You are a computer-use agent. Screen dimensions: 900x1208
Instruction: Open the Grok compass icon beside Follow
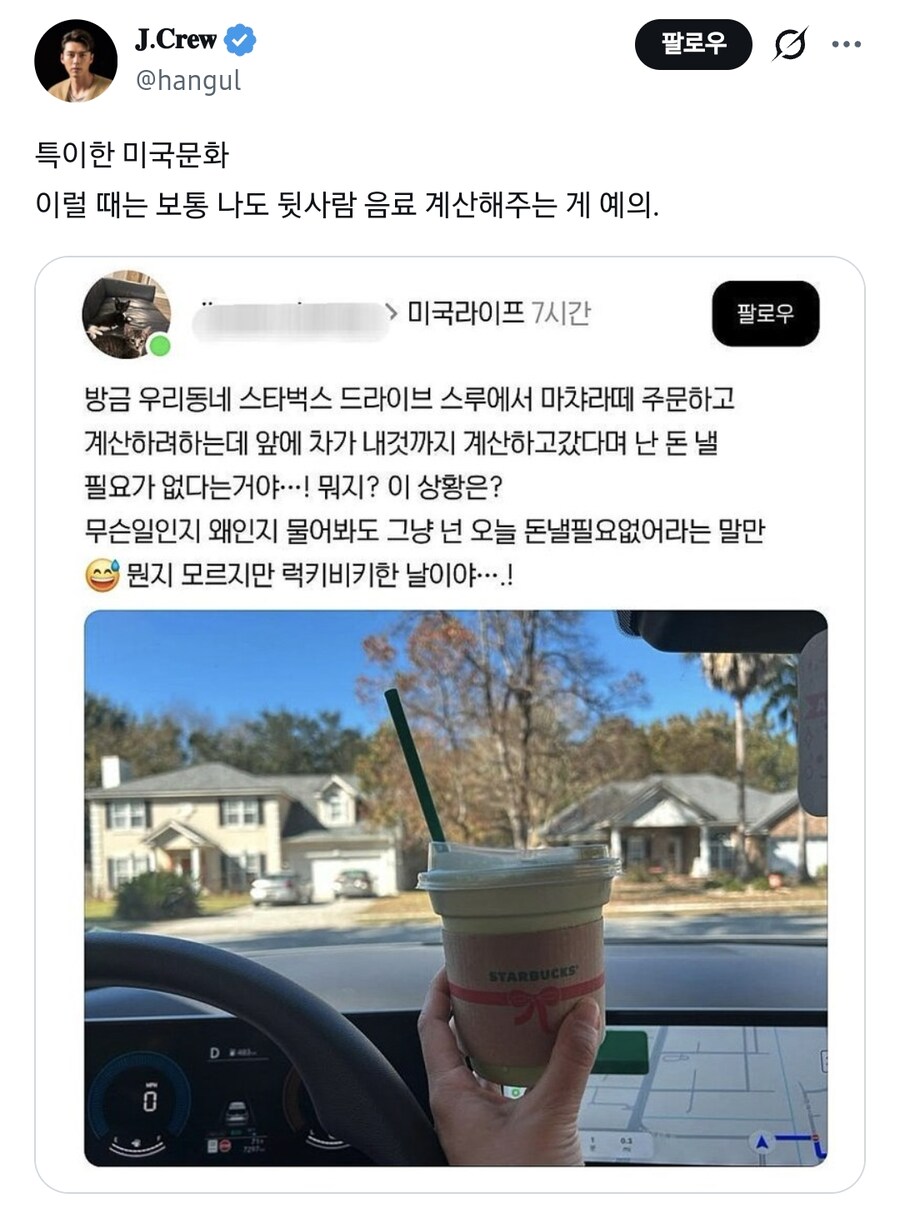pos(792,44)
